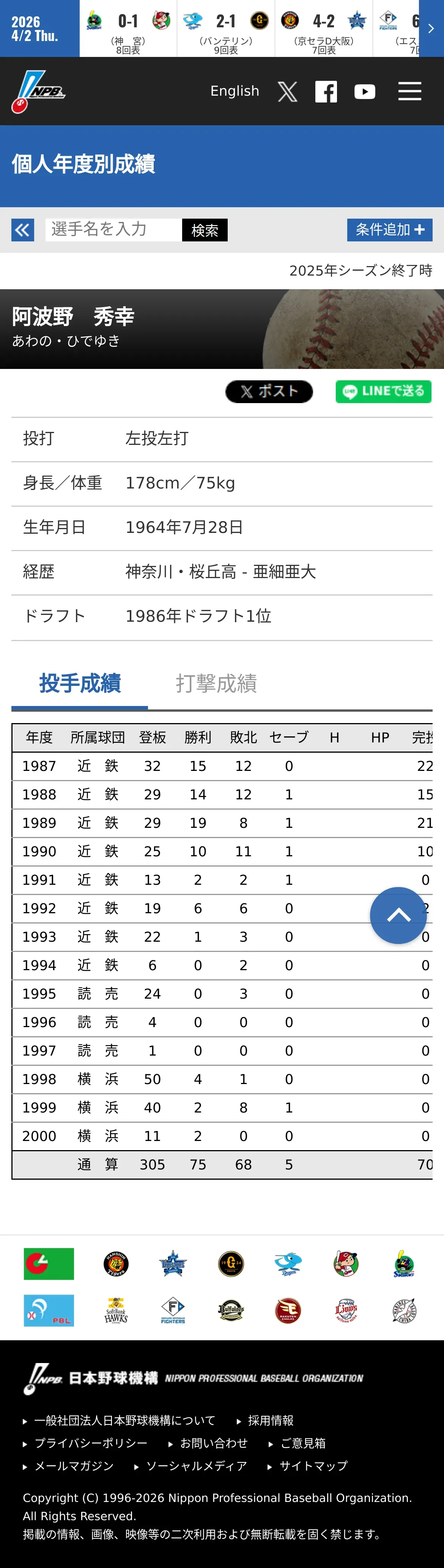
Task: Open NPB's Facebook page
Action: click(326, 92)
